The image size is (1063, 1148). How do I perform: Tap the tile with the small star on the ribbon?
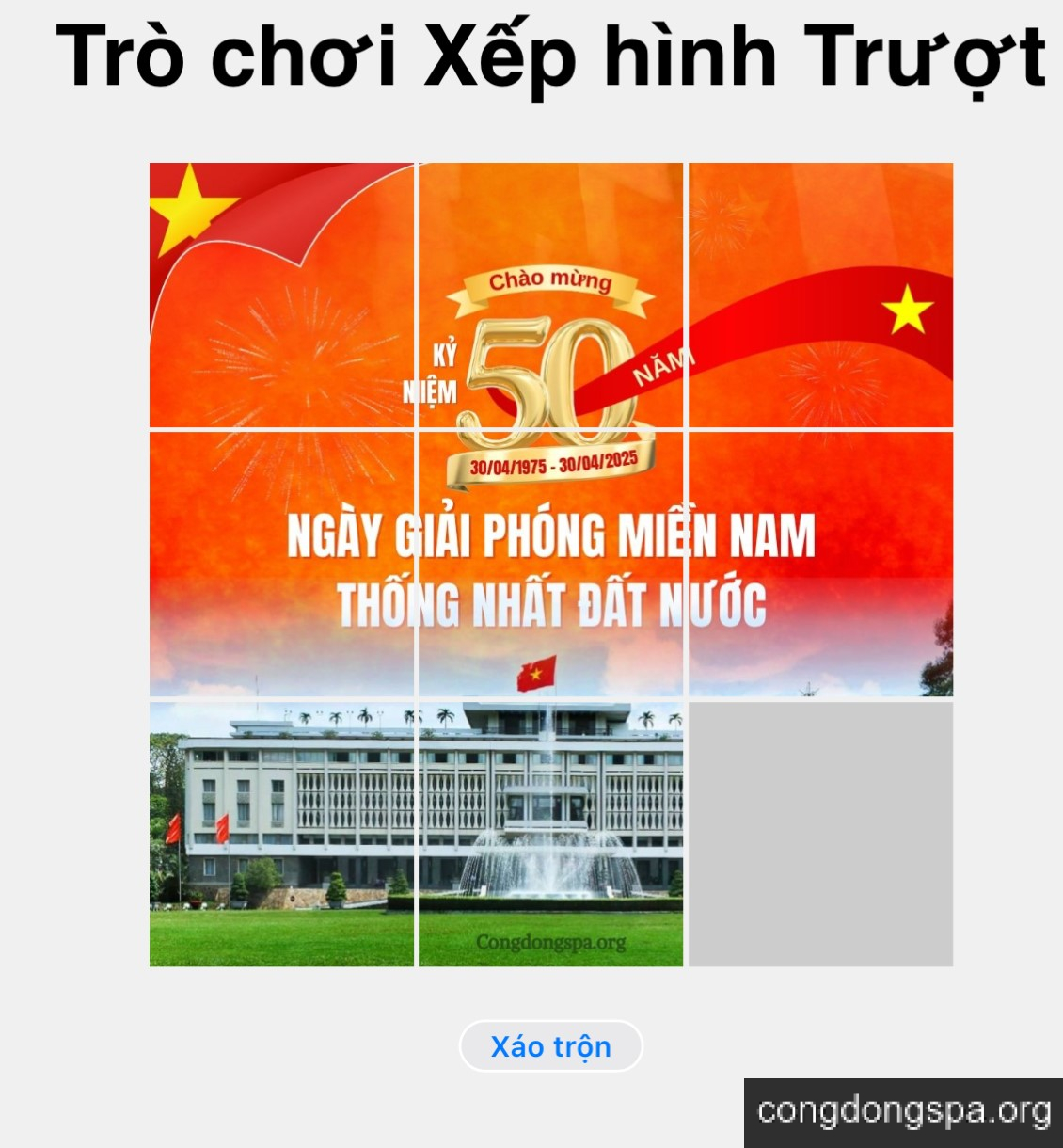tap(820, 295)
